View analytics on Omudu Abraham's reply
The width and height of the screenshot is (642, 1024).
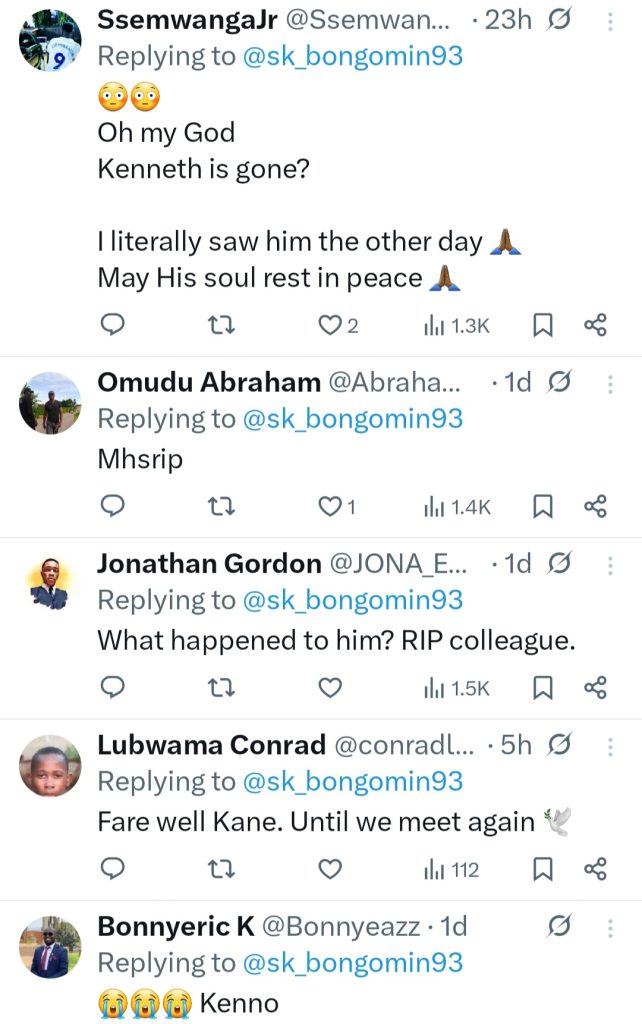[457, 507]
